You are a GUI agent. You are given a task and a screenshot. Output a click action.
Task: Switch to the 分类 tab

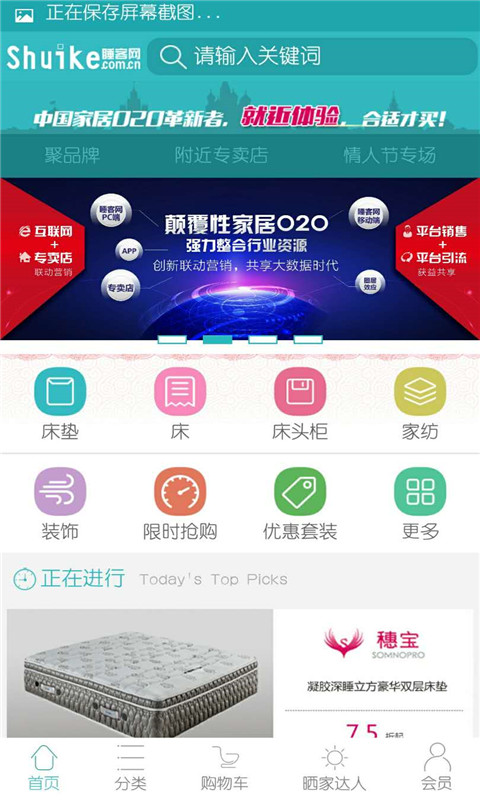point(131,768)
